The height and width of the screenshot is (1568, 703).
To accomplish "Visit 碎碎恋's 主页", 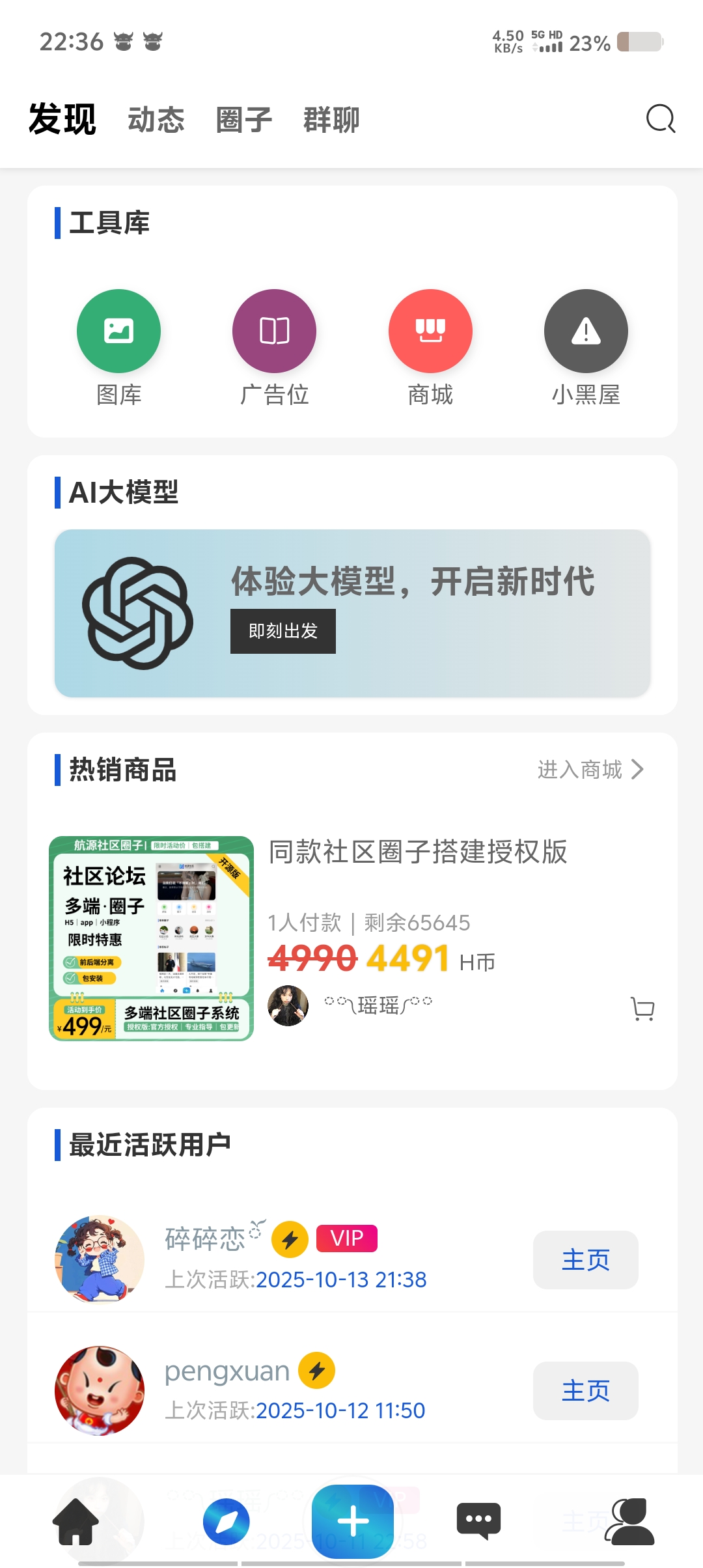I will pyautogui.click(x=585, y=1260).
